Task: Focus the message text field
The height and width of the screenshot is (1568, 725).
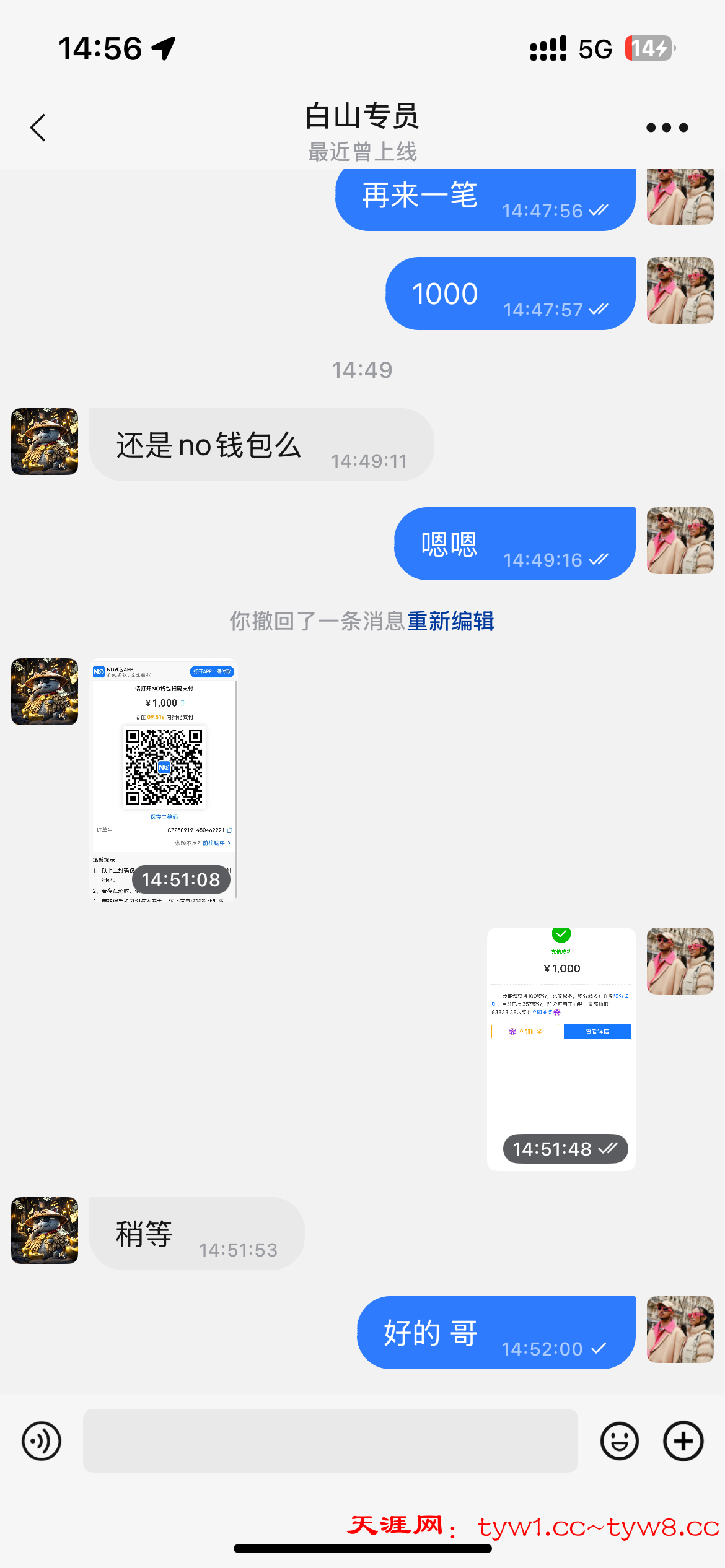Action: click(x=330, y=1441)
